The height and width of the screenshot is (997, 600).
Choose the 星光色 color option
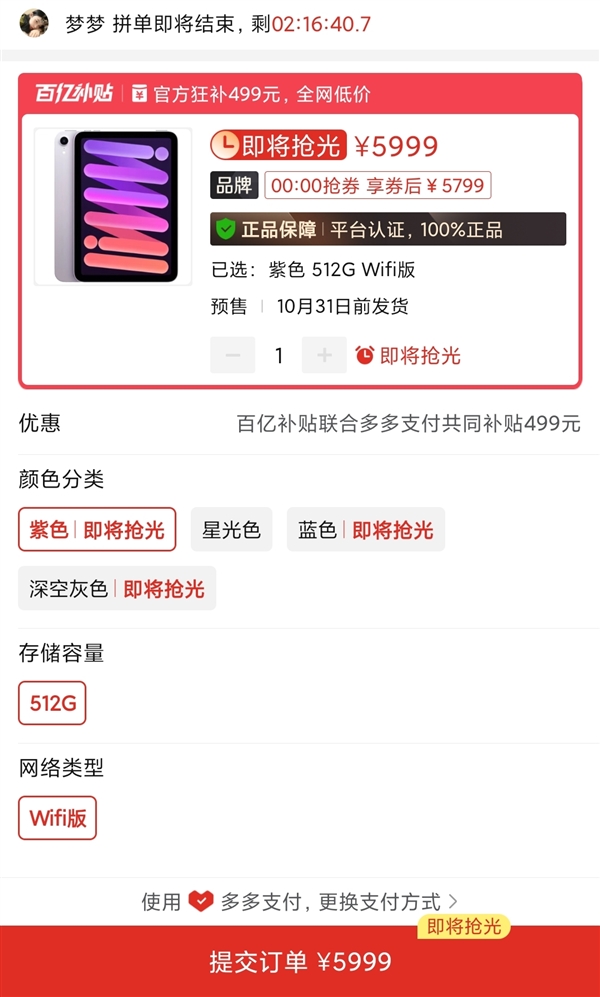pos(231,530)
